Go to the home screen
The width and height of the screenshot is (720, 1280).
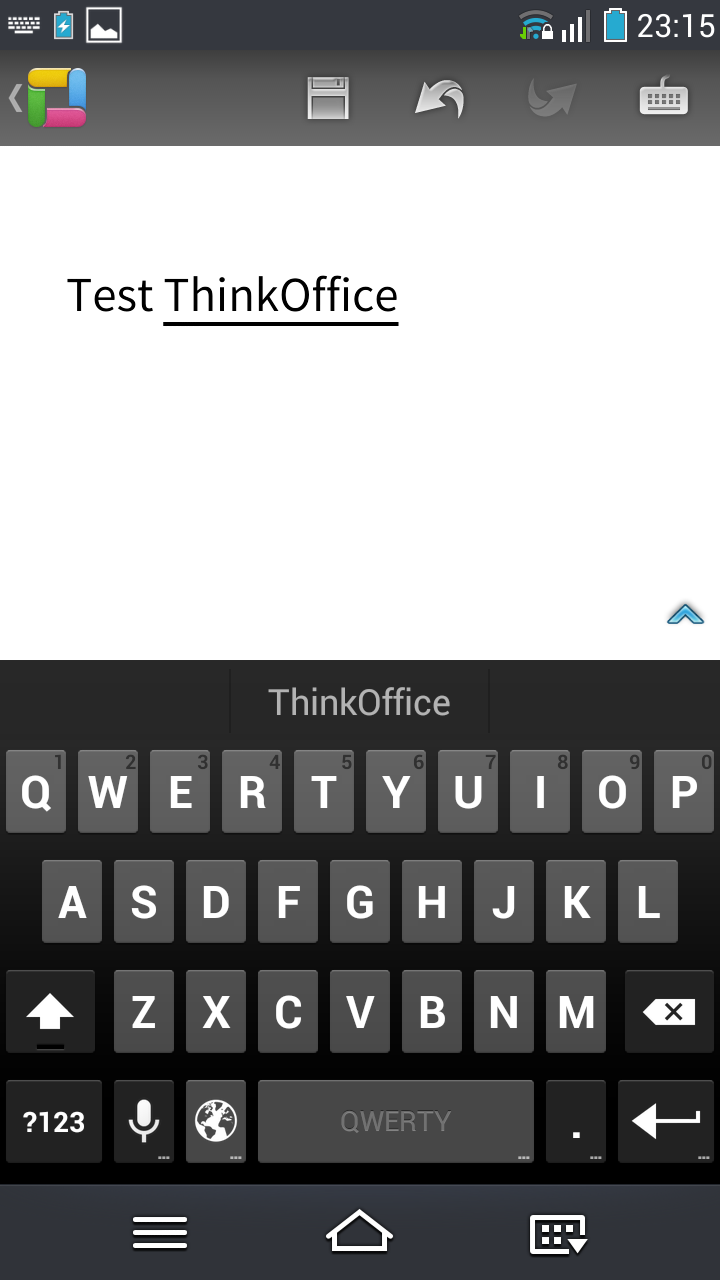point(359,1231)
